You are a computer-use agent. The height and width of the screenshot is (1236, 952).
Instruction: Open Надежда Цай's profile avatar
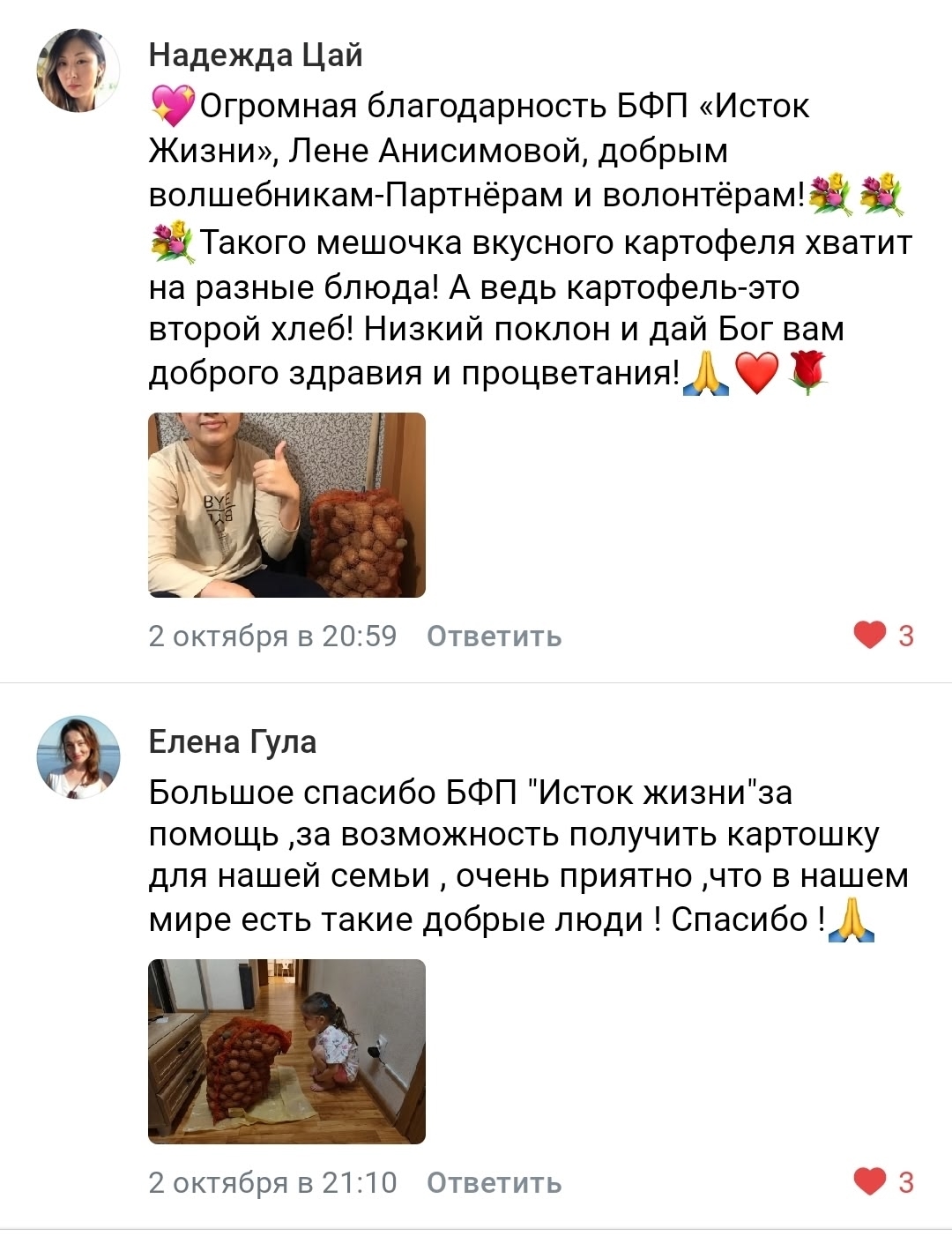[x=78, y=71]
